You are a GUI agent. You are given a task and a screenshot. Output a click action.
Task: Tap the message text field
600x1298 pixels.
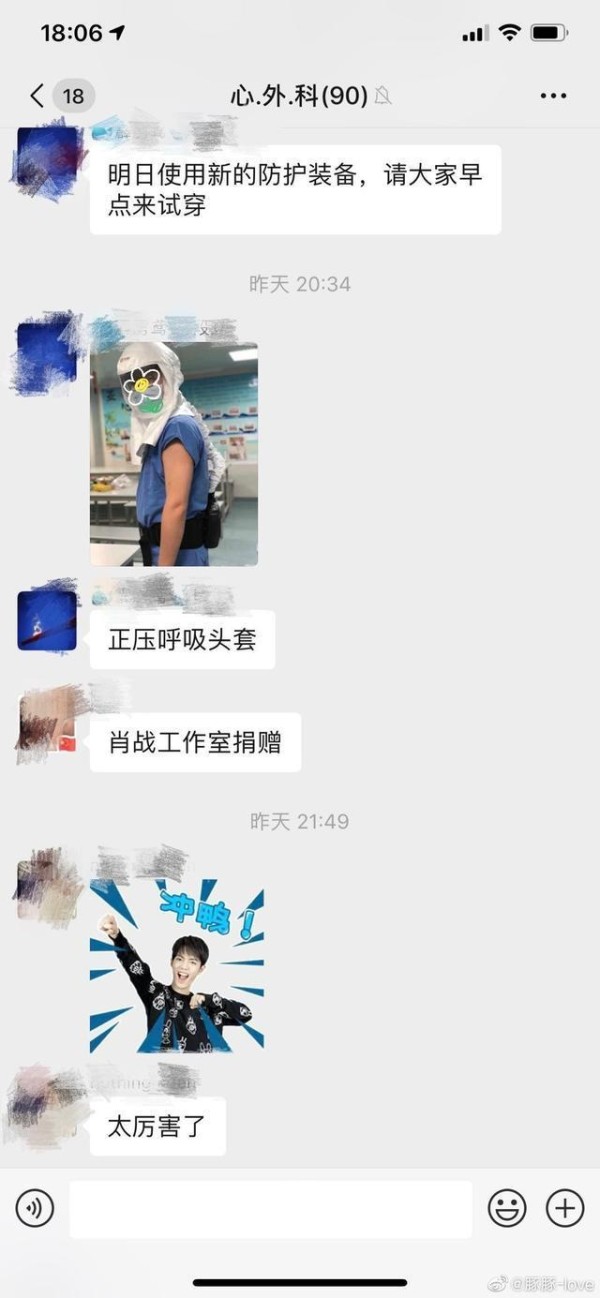click(x=270, y=1209)
